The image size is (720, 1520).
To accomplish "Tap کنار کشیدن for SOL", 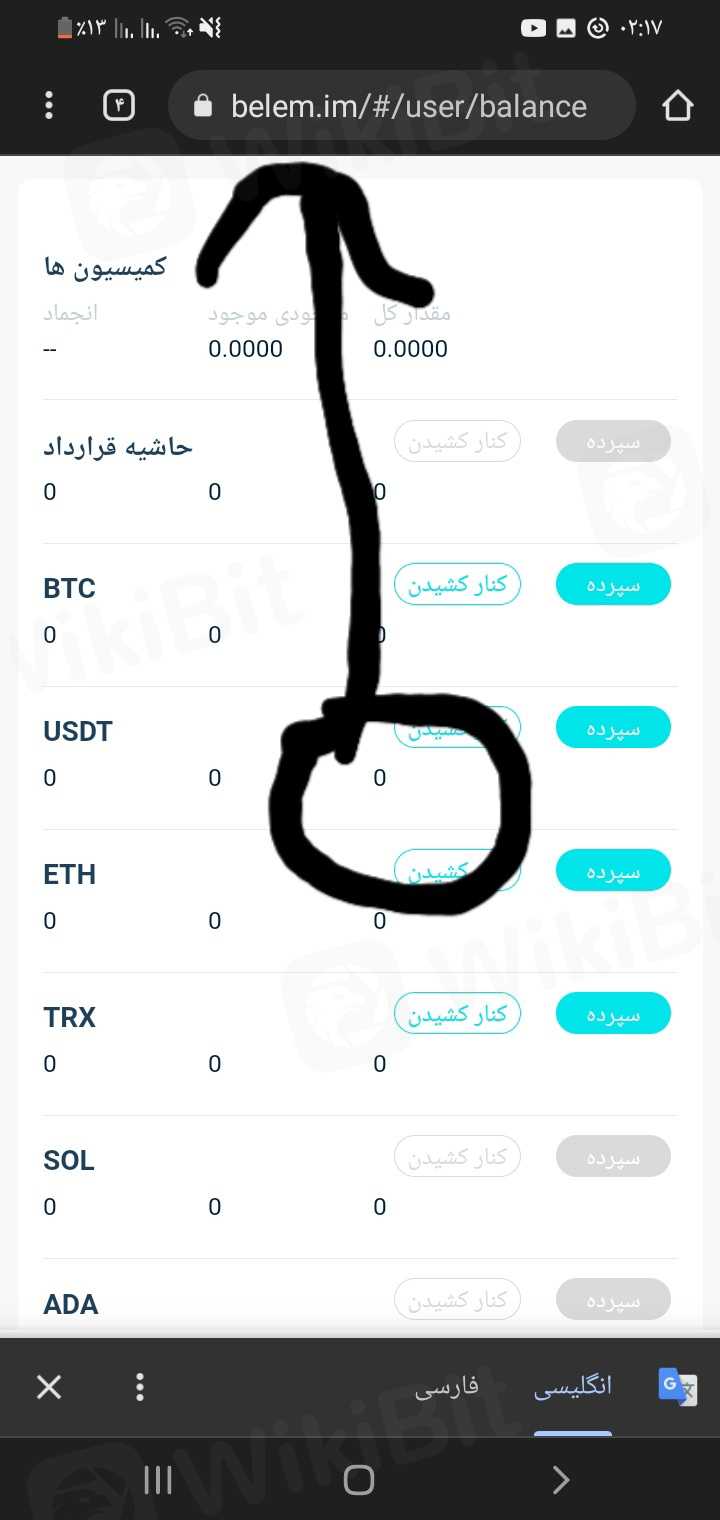I will [x=458, y=1157].
